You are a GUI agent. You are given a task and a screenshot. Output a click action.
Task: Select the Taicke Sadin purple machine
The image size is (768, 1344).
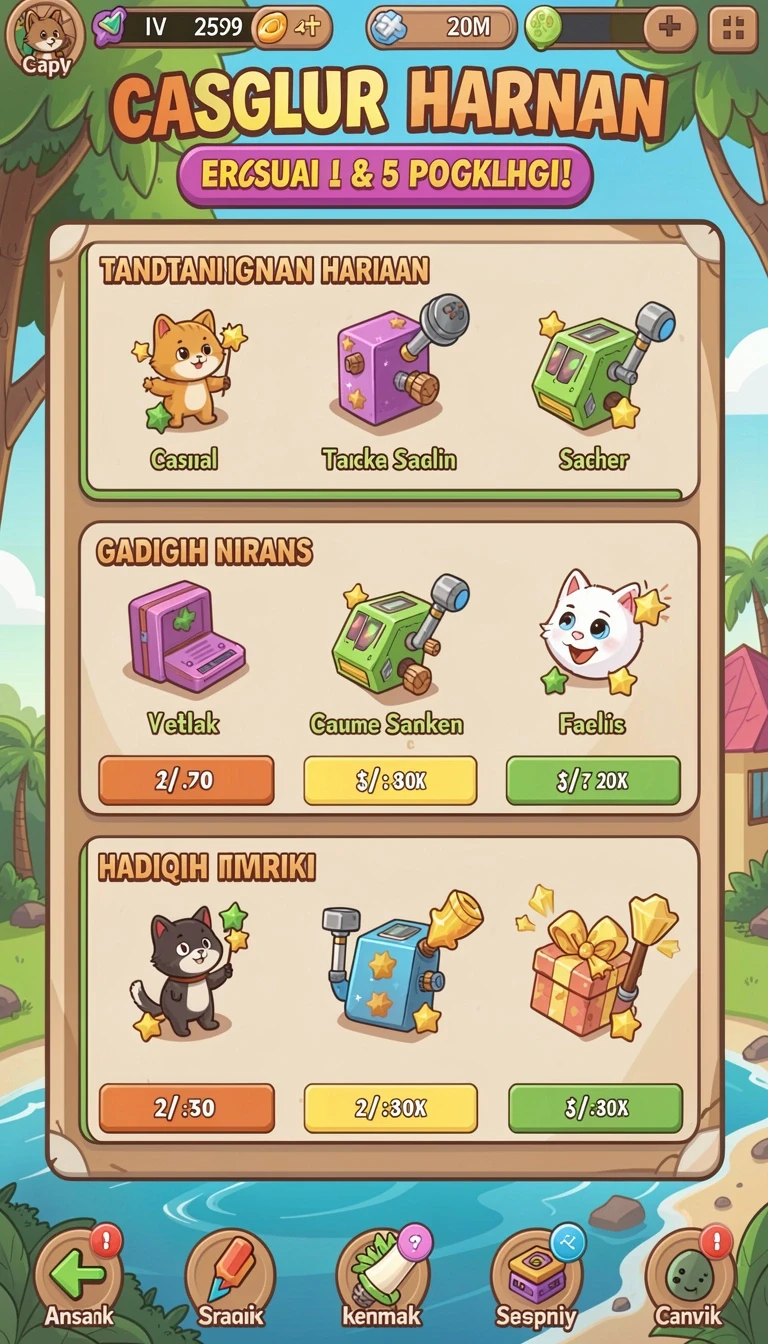point(390,385)
